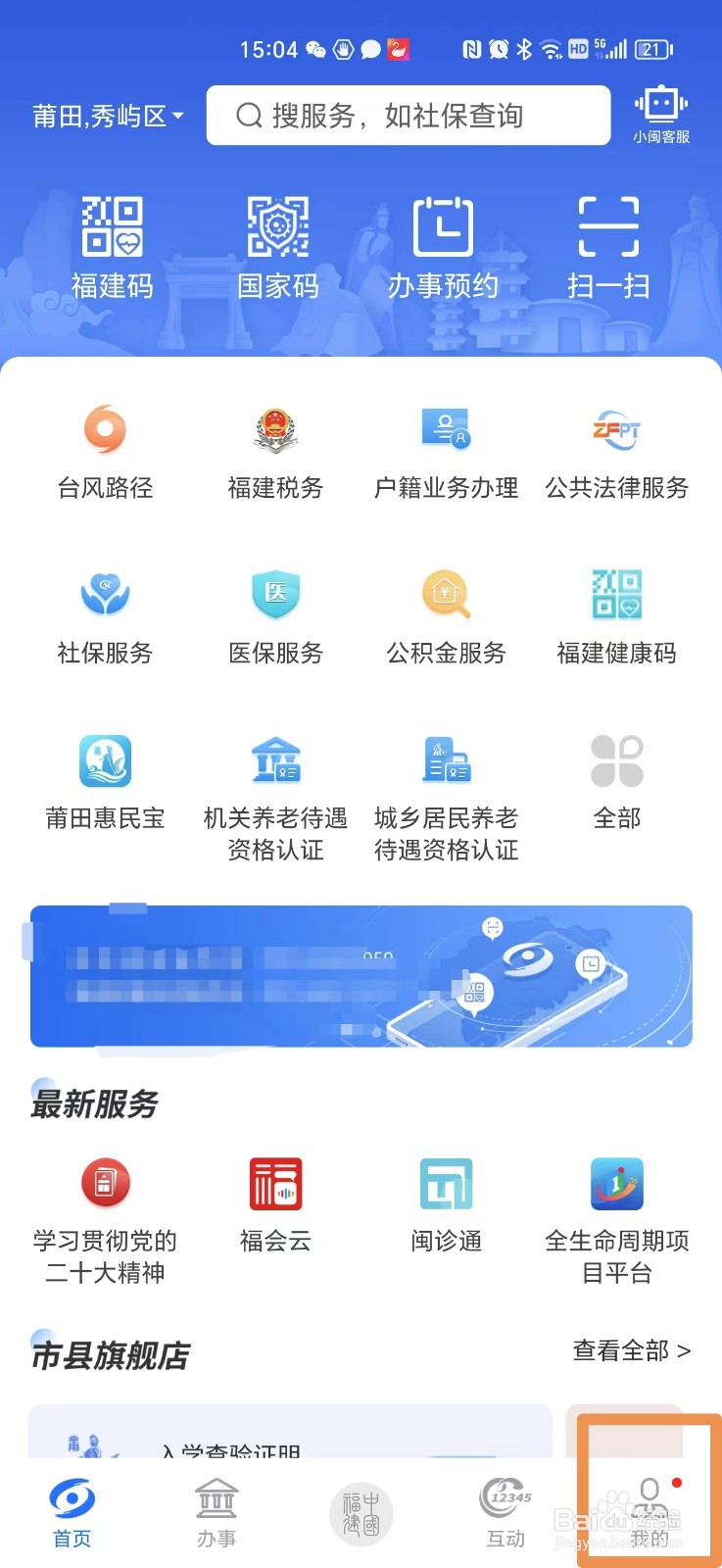View all flagship stores with 查看全部

click(631, 1351)
